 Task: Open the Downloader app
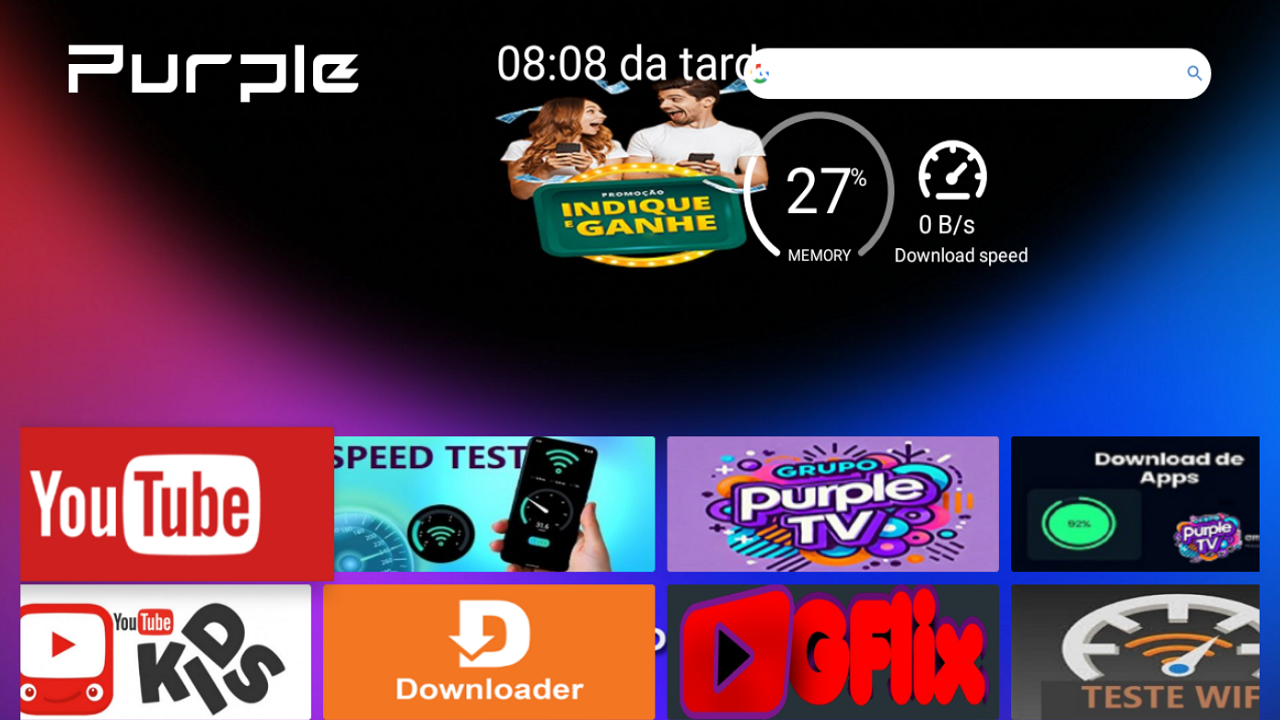click(489, 652)
